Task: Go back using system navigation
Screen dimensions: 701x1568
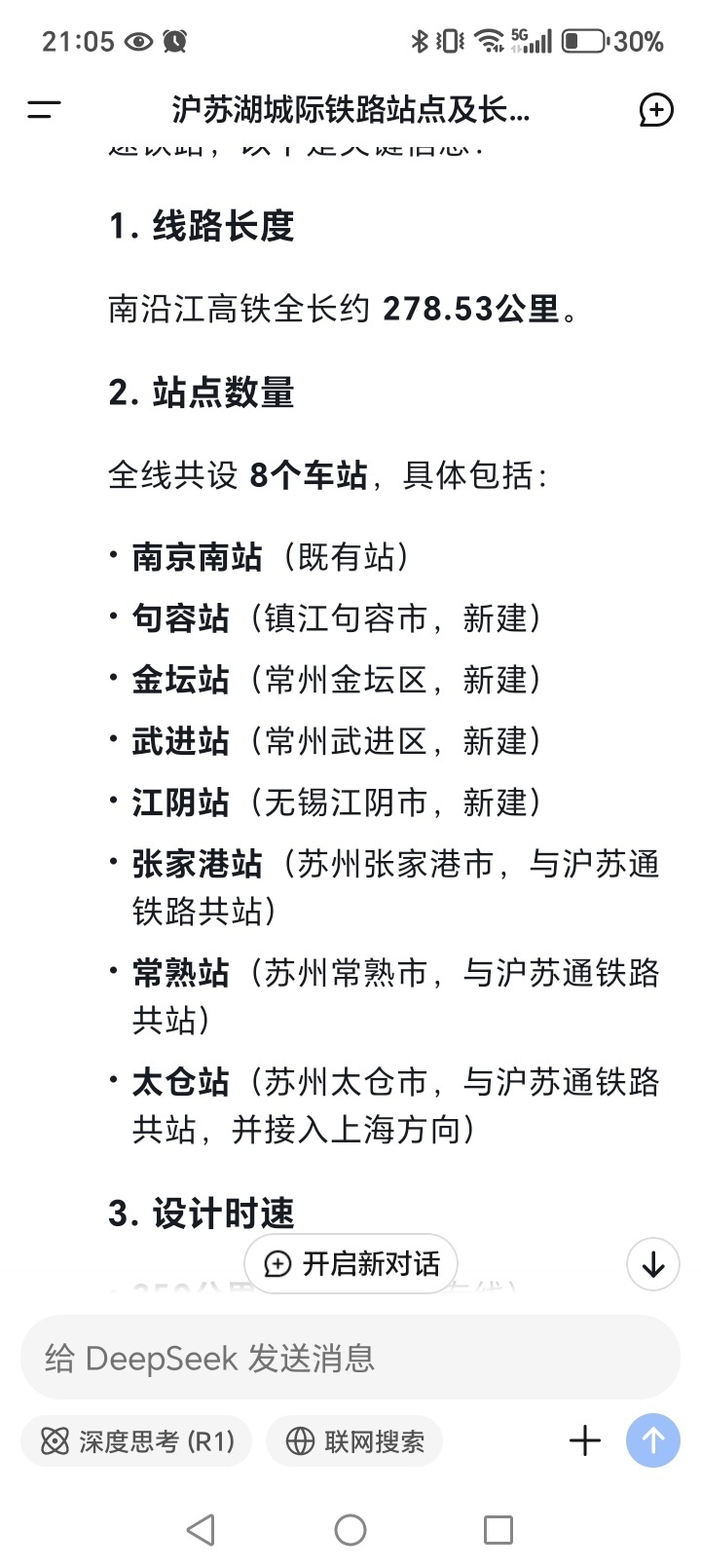Action: (201, 1530)
